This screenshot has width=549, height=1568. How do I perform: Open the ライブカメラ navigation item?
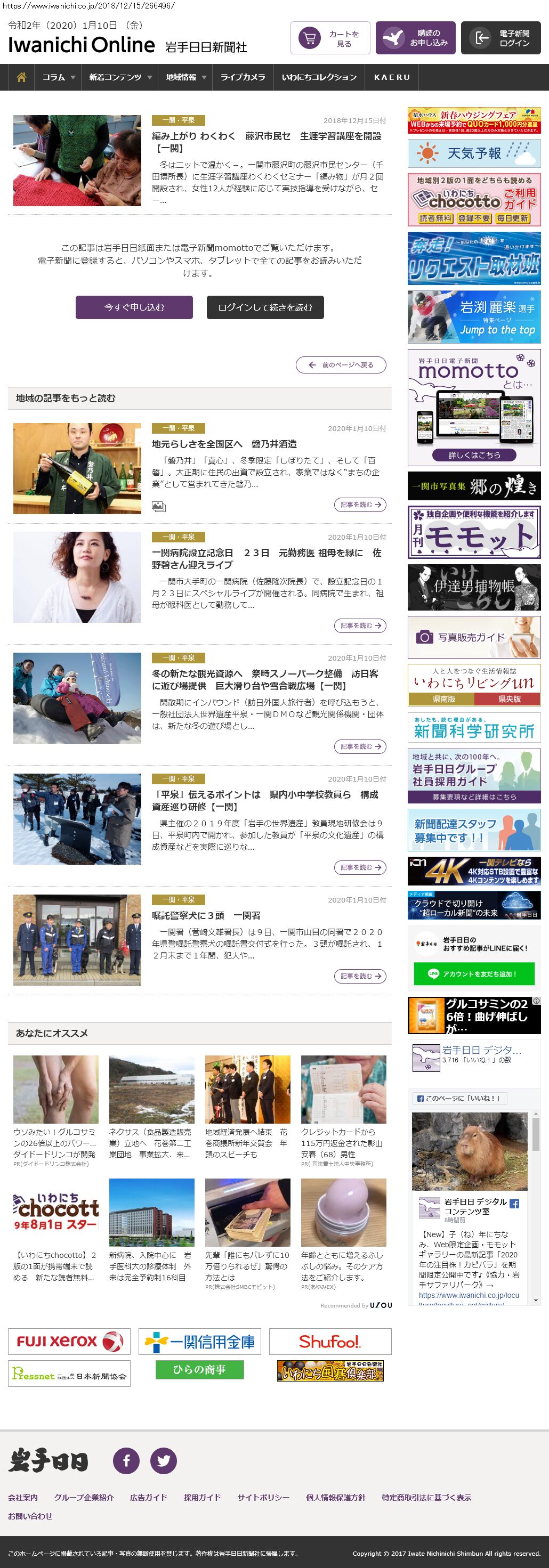tap(242, 77)
